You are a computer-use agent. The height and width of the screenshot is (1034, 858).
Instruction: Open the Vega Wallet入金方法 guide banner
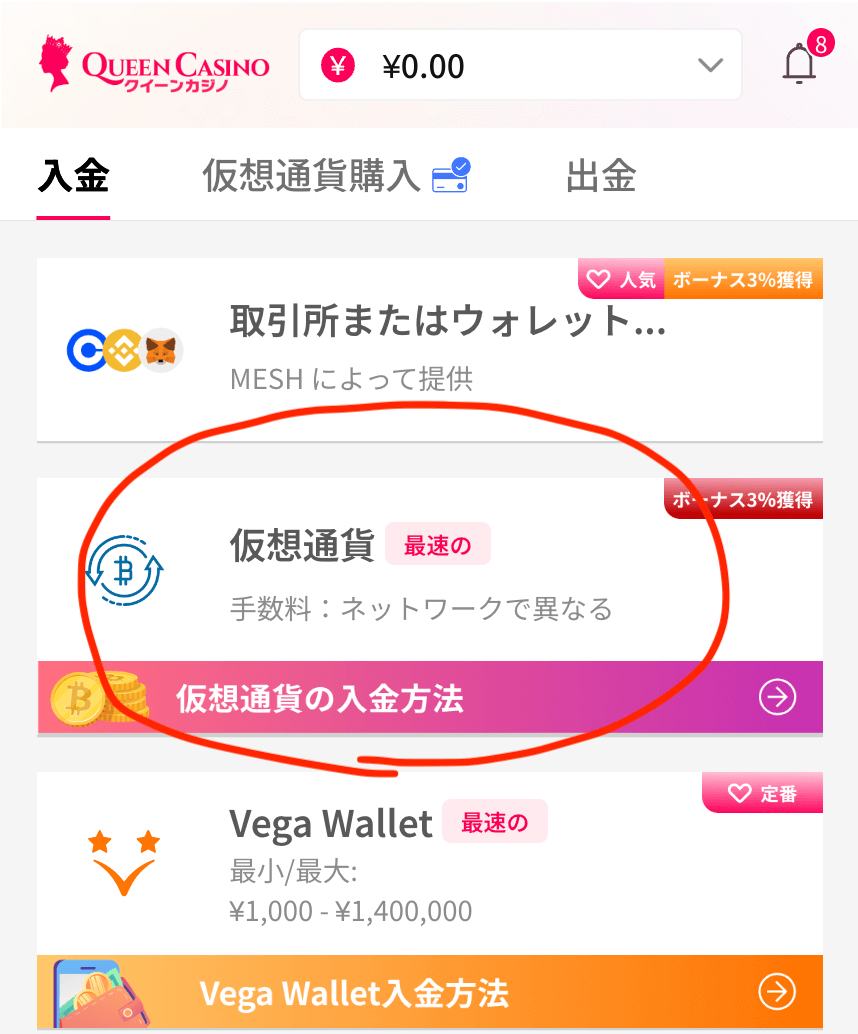pos(430,993)
